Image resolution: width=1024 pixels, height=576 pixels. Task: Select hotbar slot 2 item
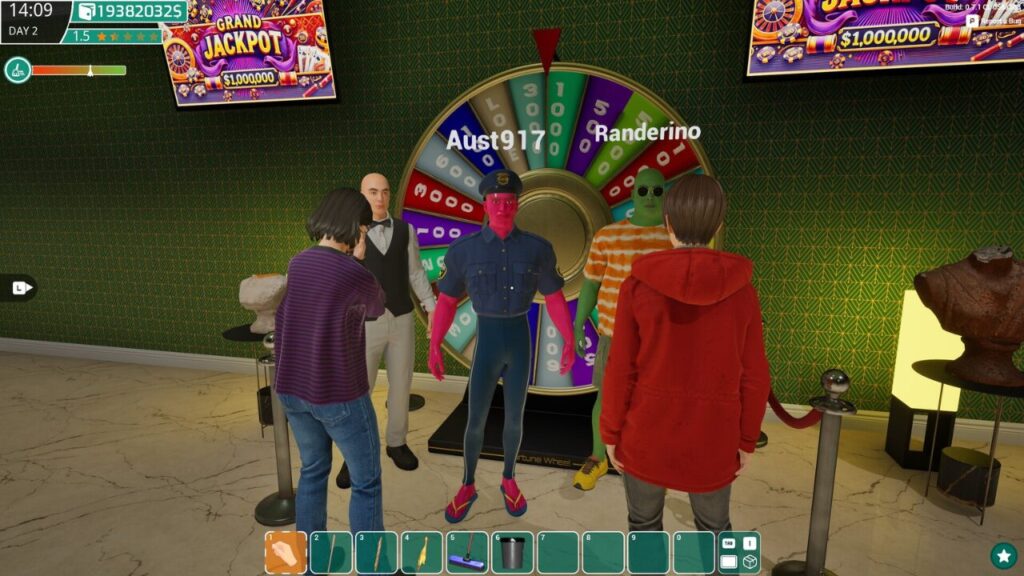[331, 552]
